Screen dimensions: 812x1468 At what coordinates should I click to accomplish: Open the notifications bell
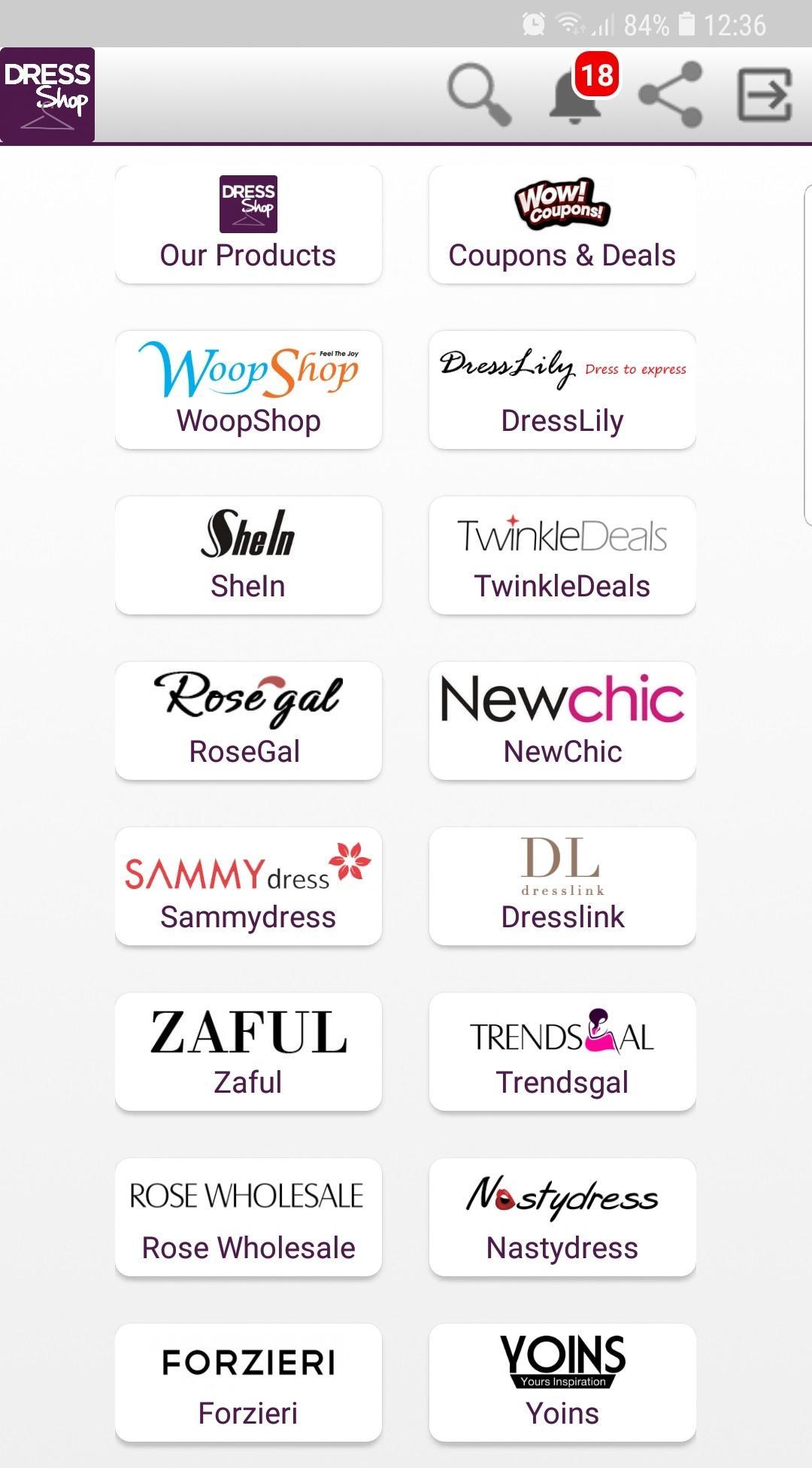[575, 96]
